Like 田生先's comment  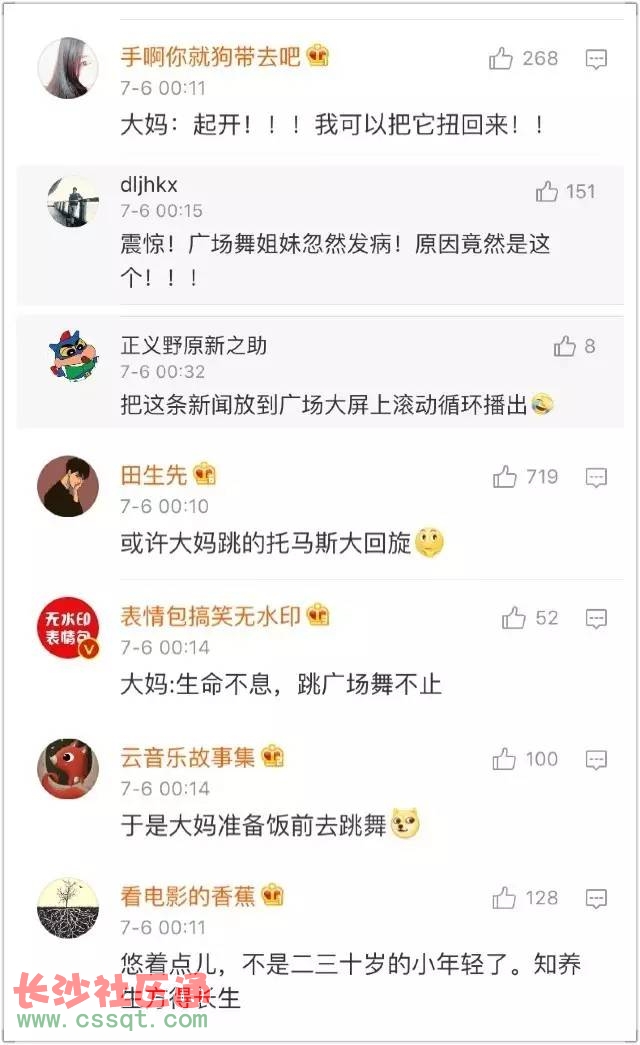click(505, 477)
